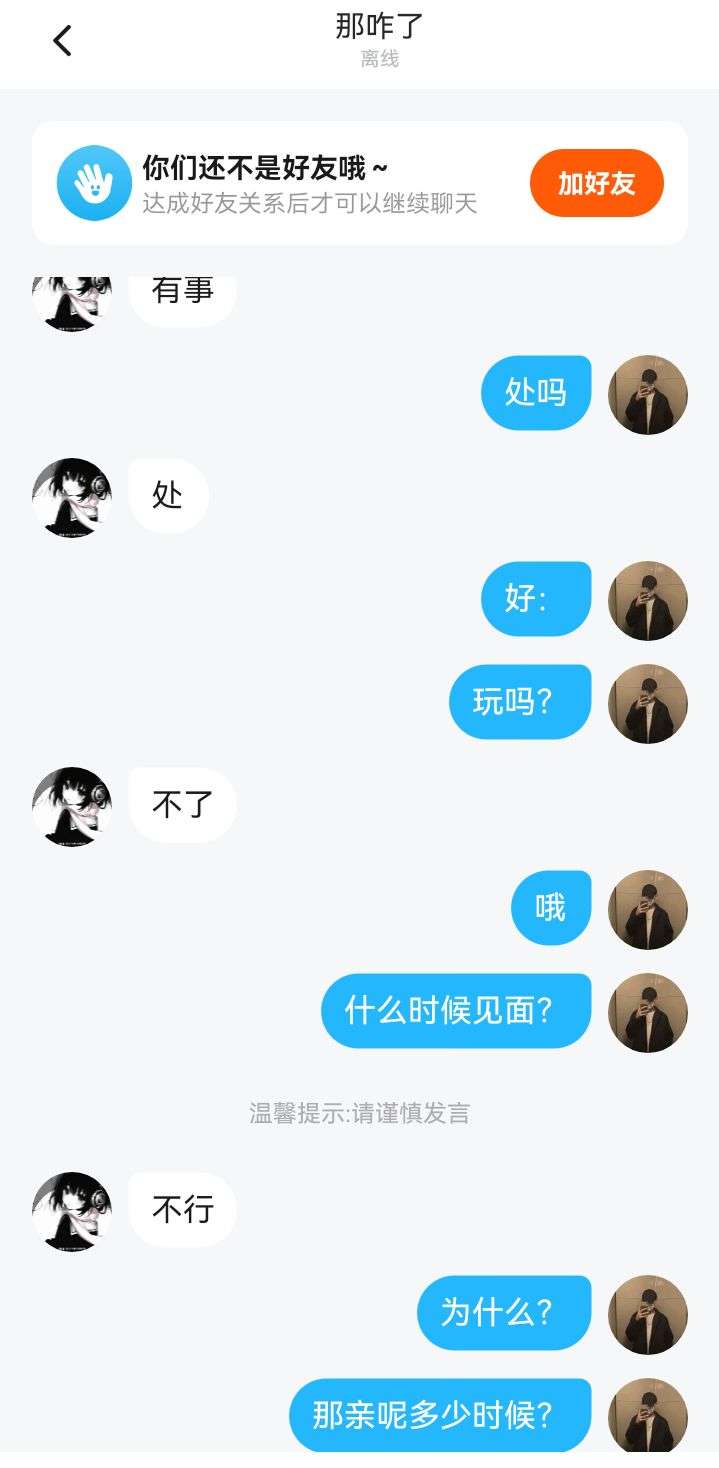View the profile picture next to 什么时候见面?
This screenshot has height=1468, width=719.
tap(647, 1012)
